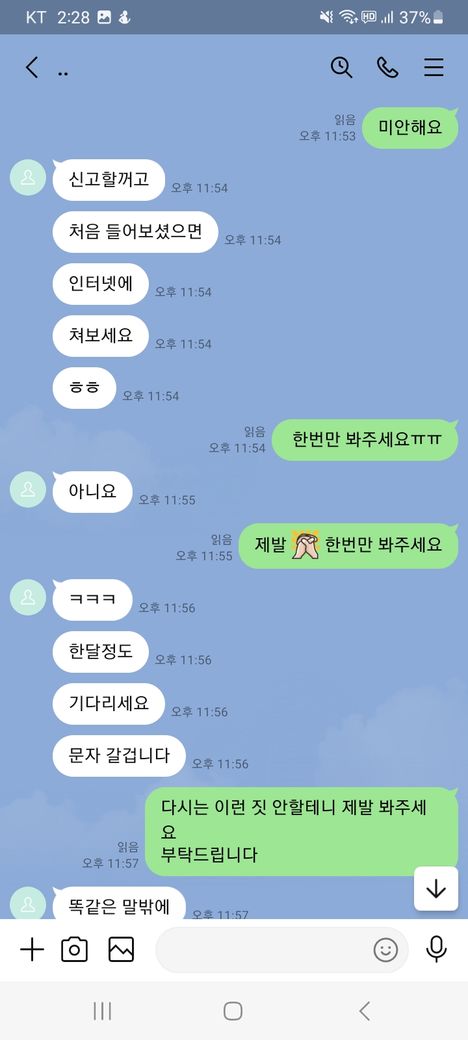468x1040 pixels.
Task: Open system recent apps
Action: point(102,1011)
